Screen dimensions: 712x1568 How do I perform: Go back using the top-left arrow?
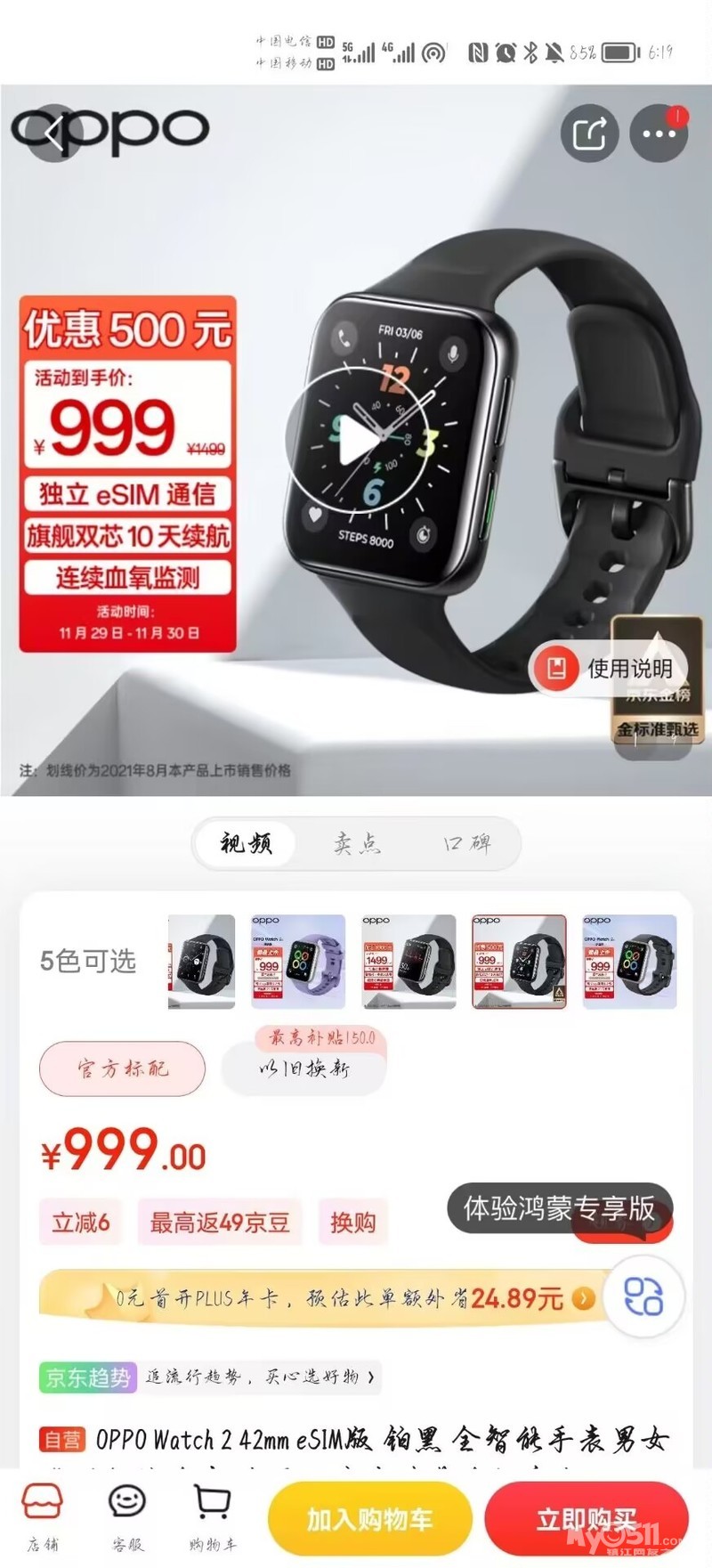[53, 134]
